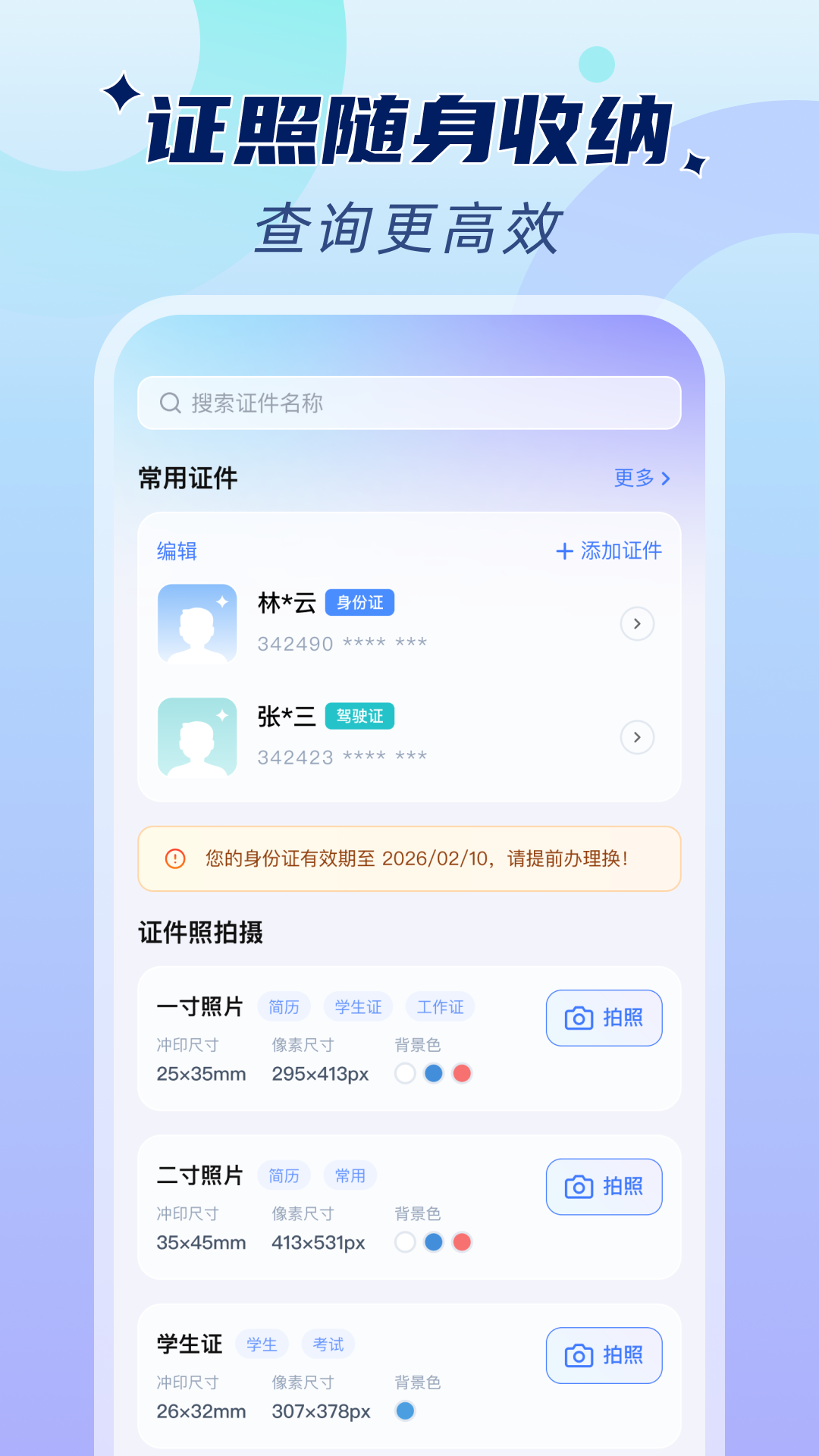Image resolution: width=819 pixels, height=1456 pixels.
Task: Expand details for 林*云's 身份证 entry
Action: click(x=637, y=623)
